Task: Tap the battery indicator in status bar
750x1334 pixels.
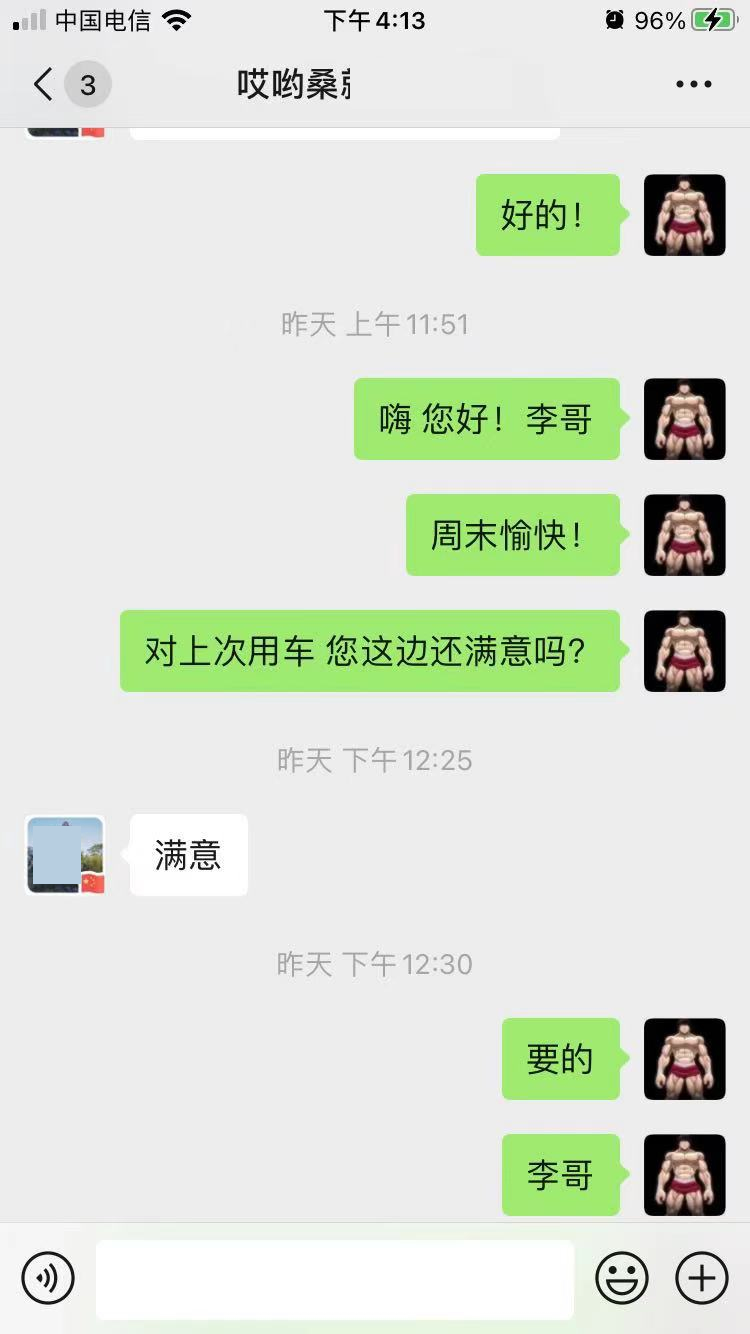Action: 711,19
